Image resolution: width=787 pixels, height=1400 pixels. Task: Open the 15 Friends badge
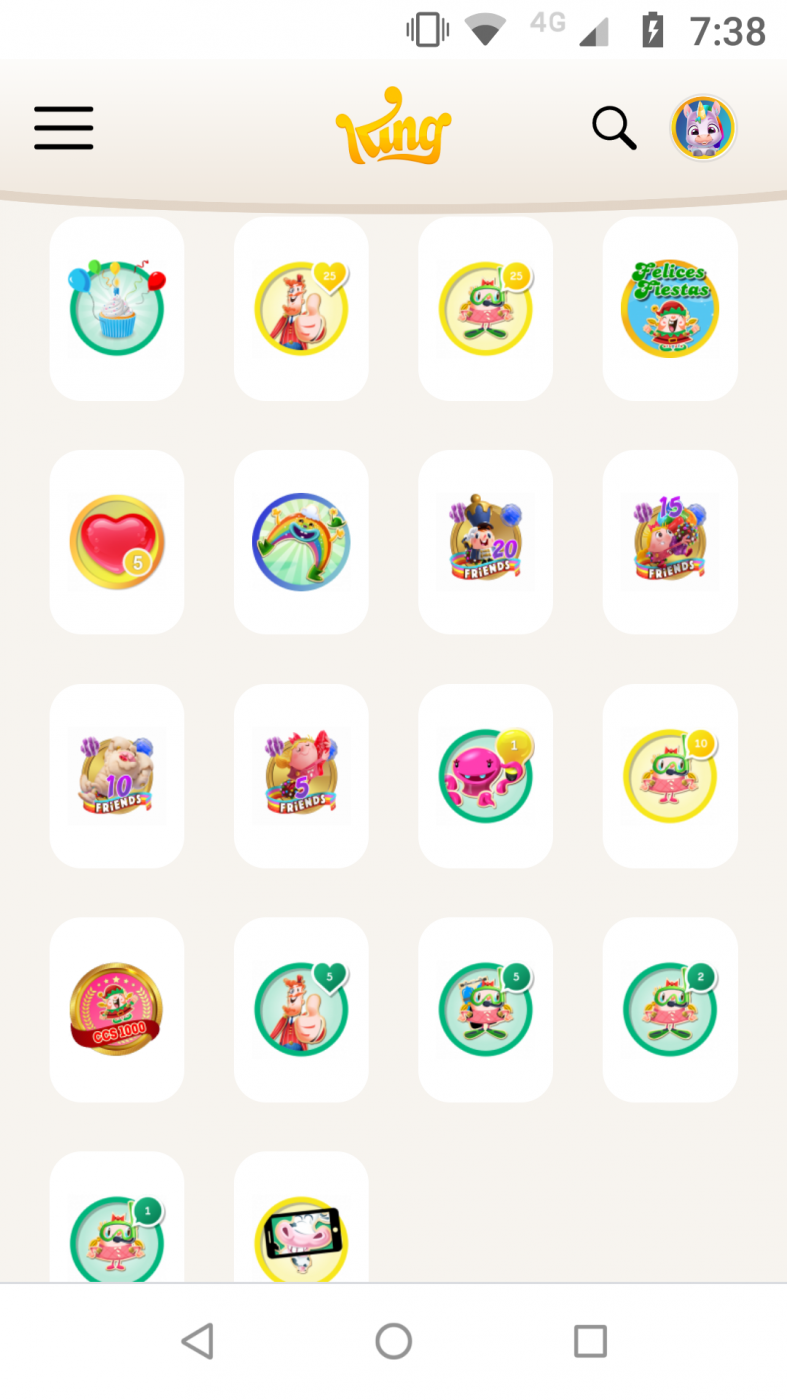coord(670,541)
